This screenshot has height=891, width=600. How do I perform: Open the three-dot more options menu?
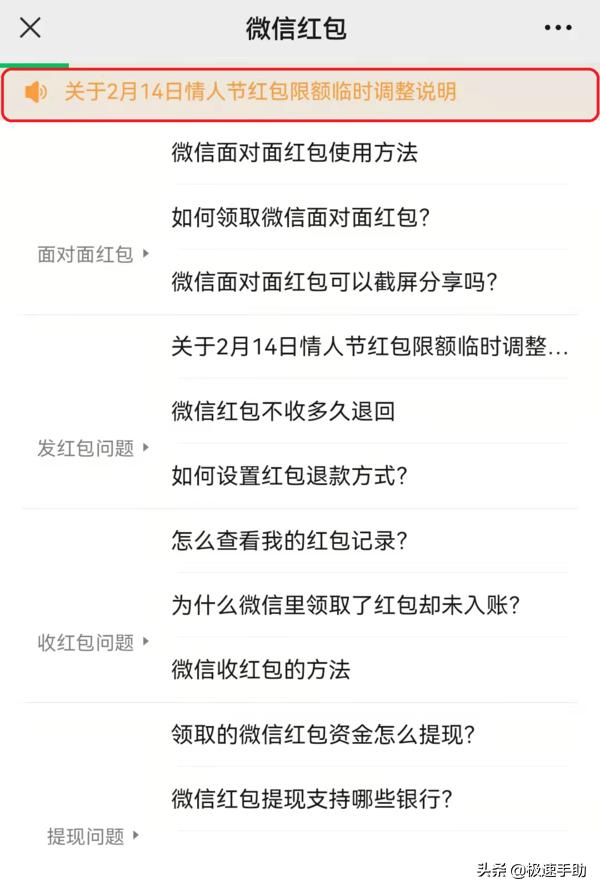tap(558, 28)
